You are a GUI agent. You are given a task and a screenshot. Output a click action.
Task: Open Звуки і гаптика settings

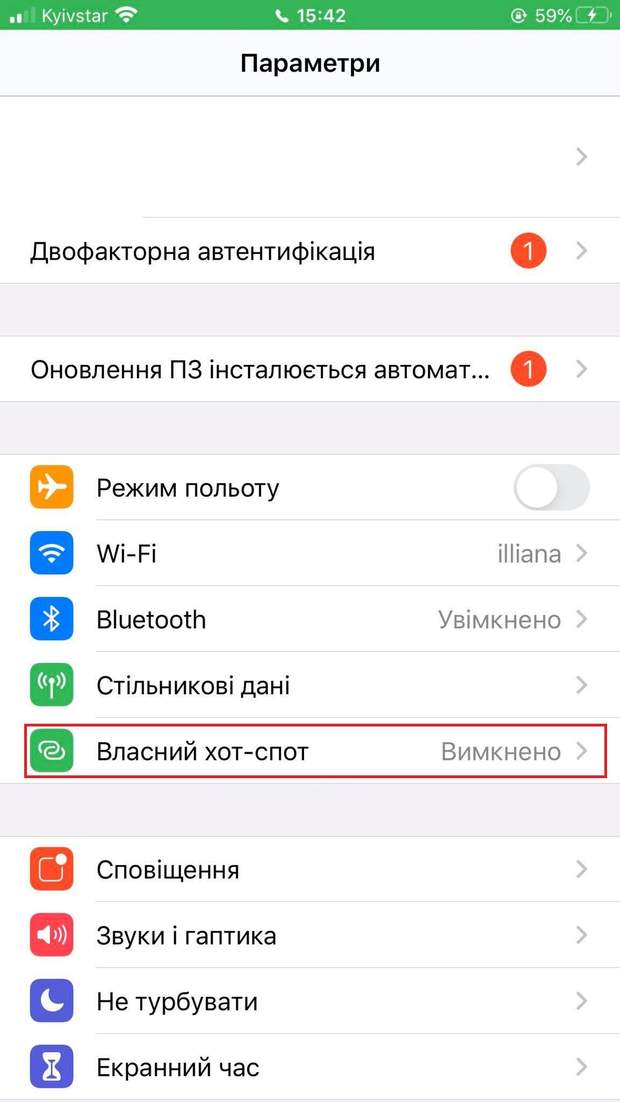pyautogui.click(x=310, y=936)
